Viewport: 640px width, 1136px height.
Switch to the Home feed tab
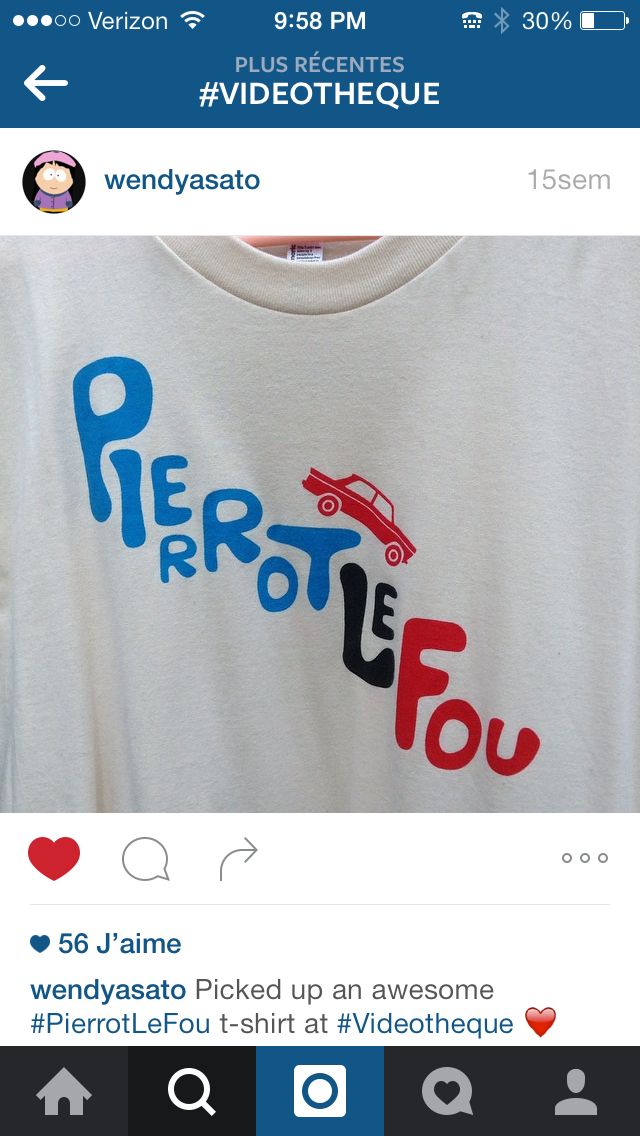[64, 1091]
